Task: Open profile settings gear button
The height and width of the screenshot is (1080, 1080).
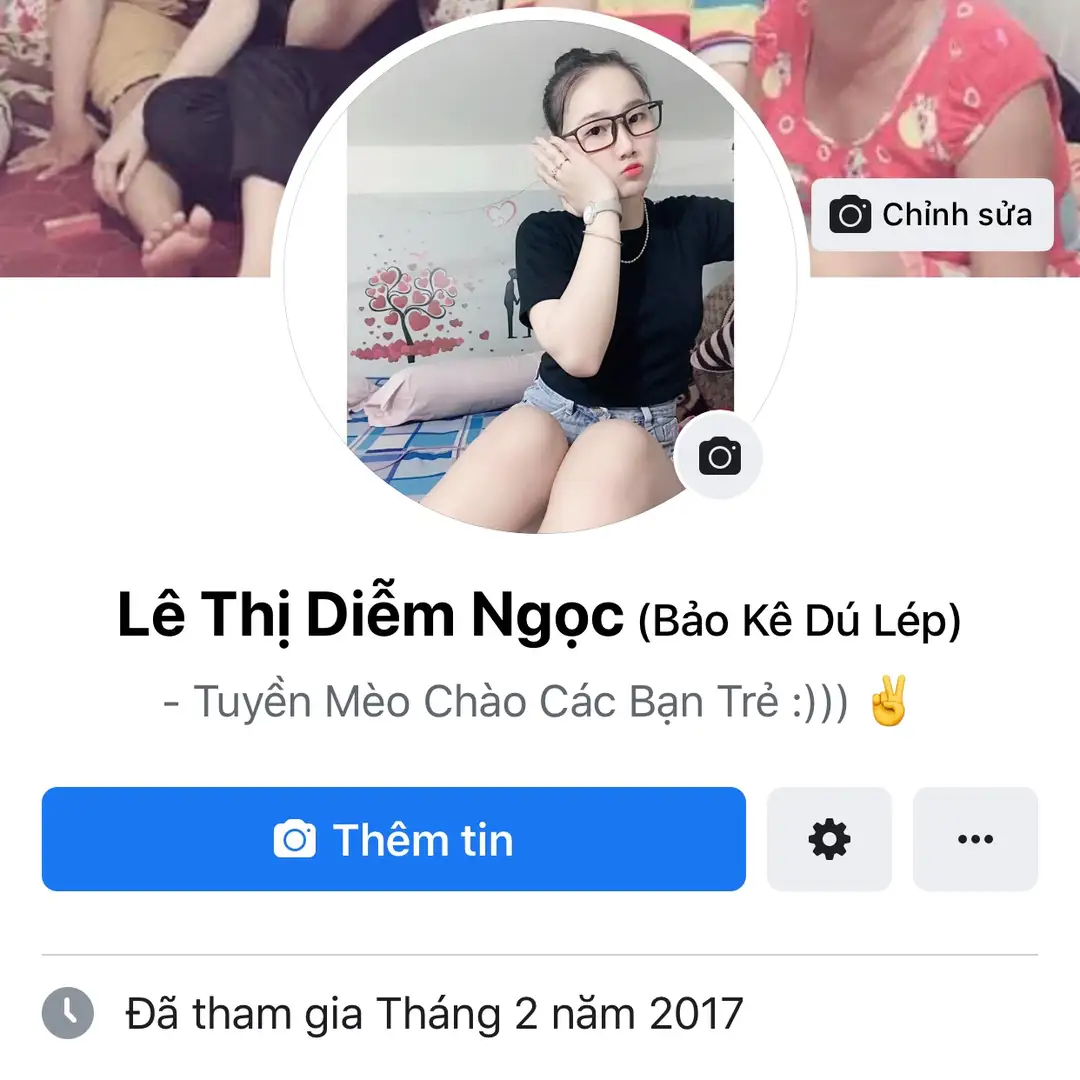Action: [x=829, y=839]
